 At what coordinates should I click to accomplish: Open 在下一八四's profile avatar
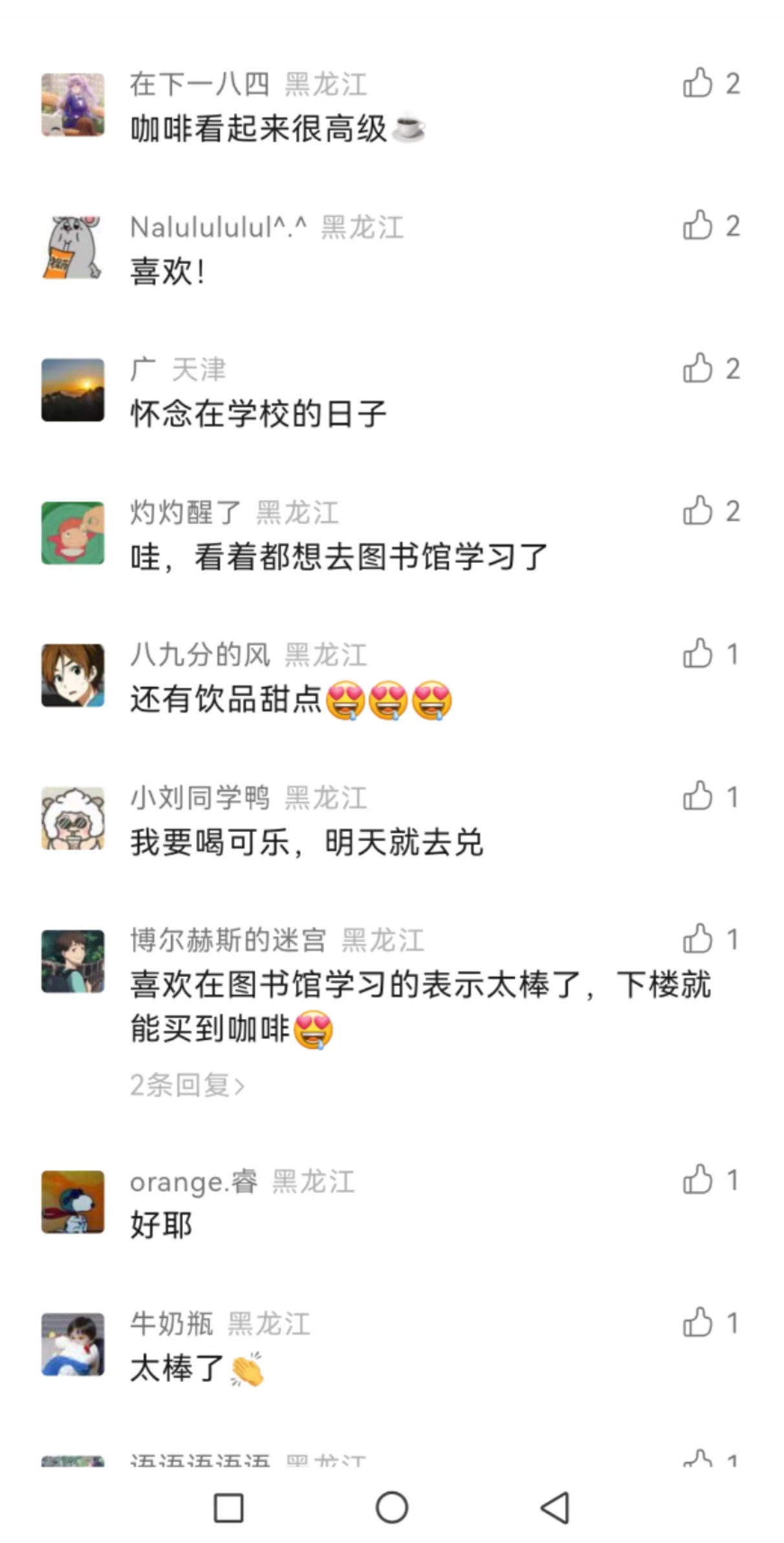[73, 105]
